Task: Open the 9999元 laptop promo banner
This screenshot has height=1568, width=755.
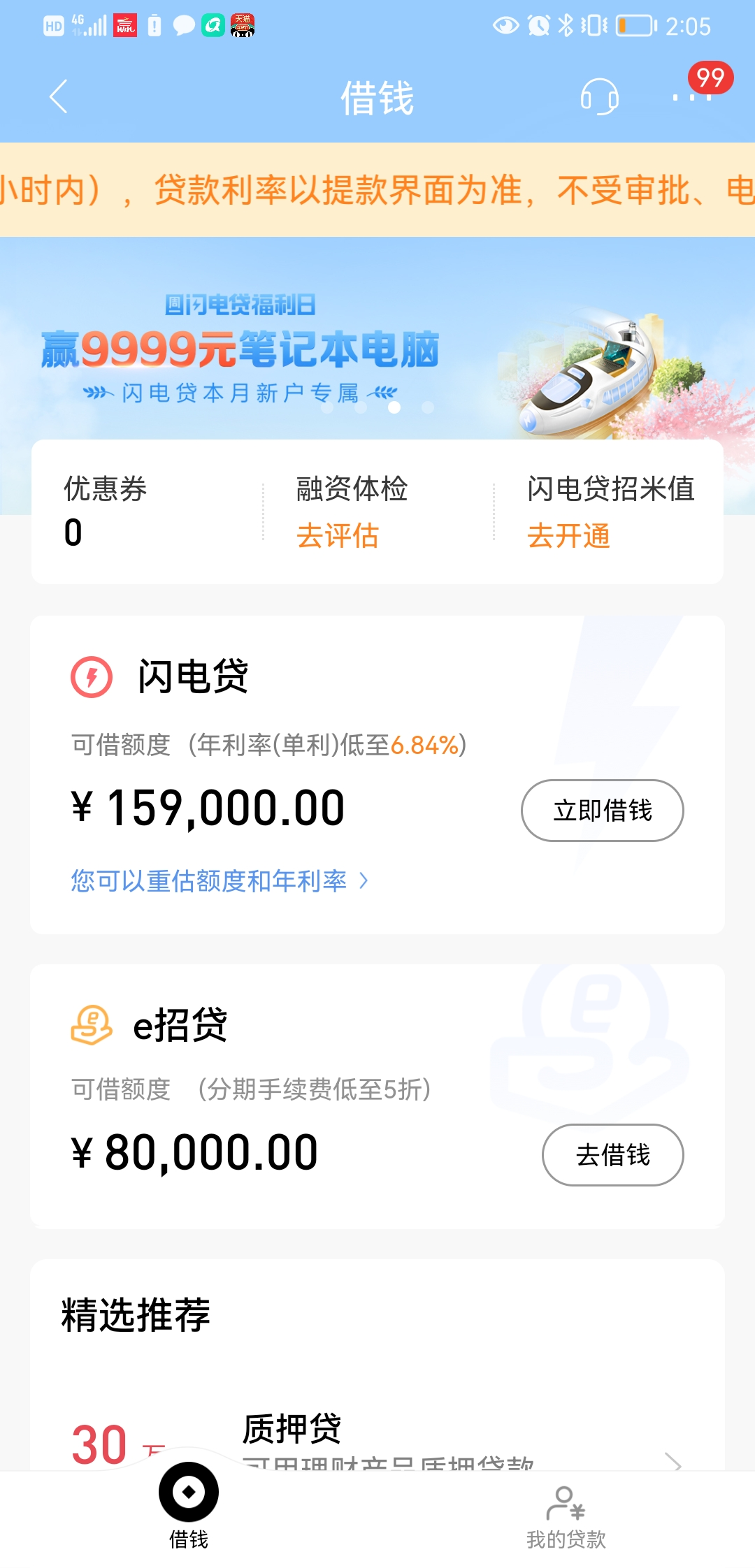Action: (377, 349)
